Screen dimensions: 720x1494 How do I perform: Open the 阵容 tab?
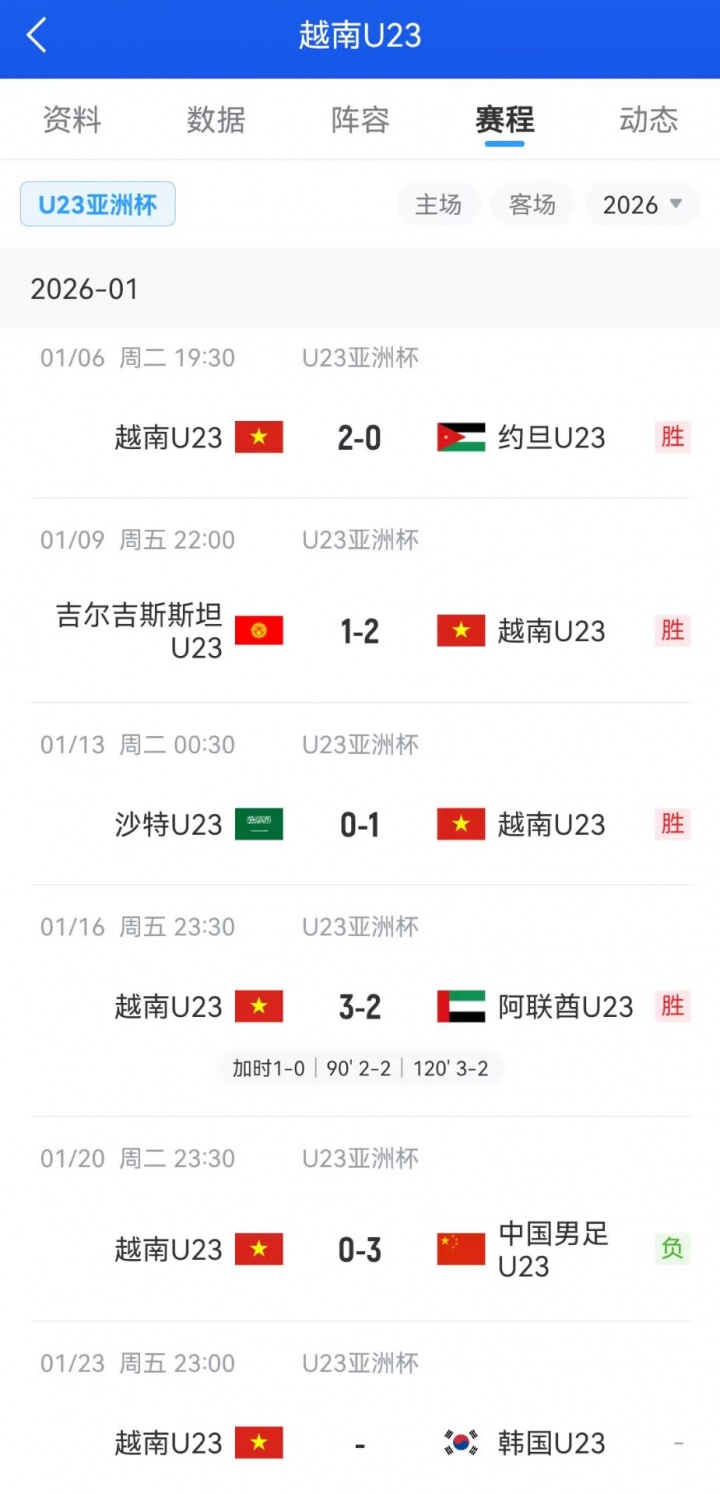tap(360, 120)
